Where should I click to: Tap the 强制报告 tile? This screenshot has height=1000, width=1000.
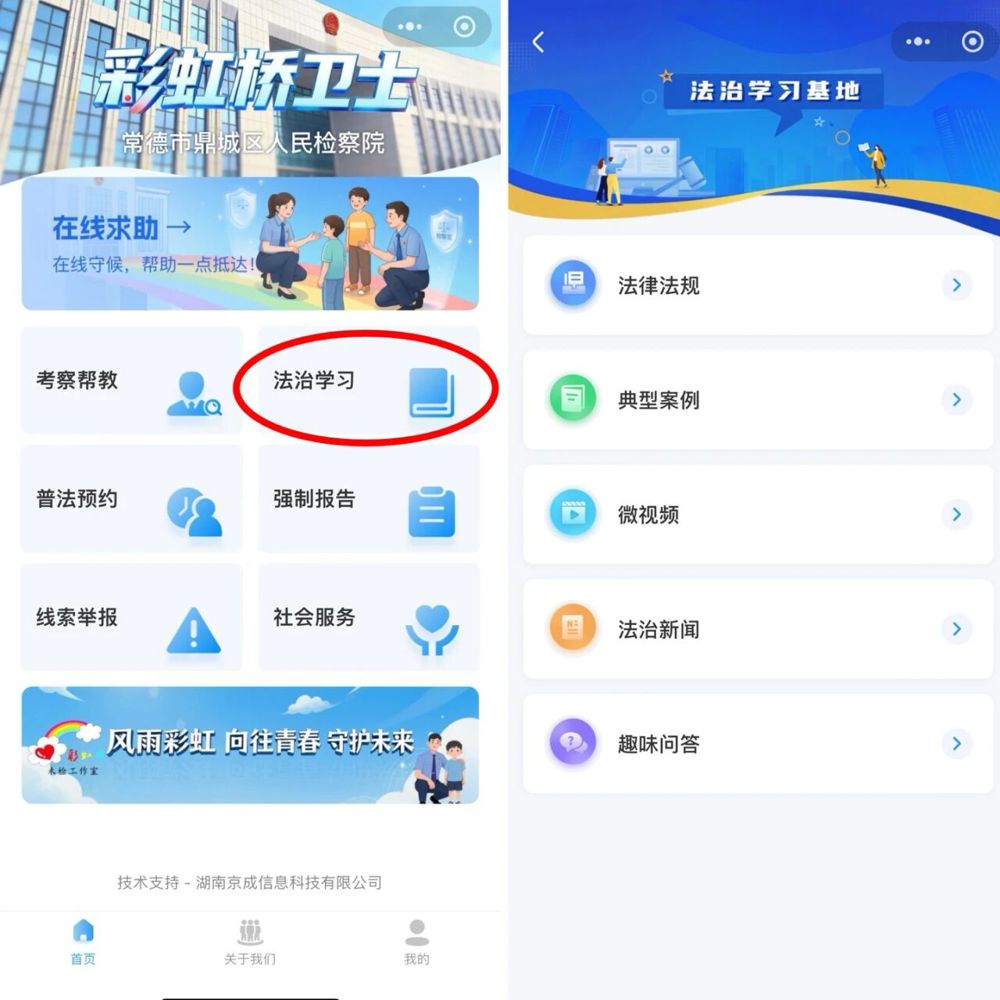click(x=369, y=499)
